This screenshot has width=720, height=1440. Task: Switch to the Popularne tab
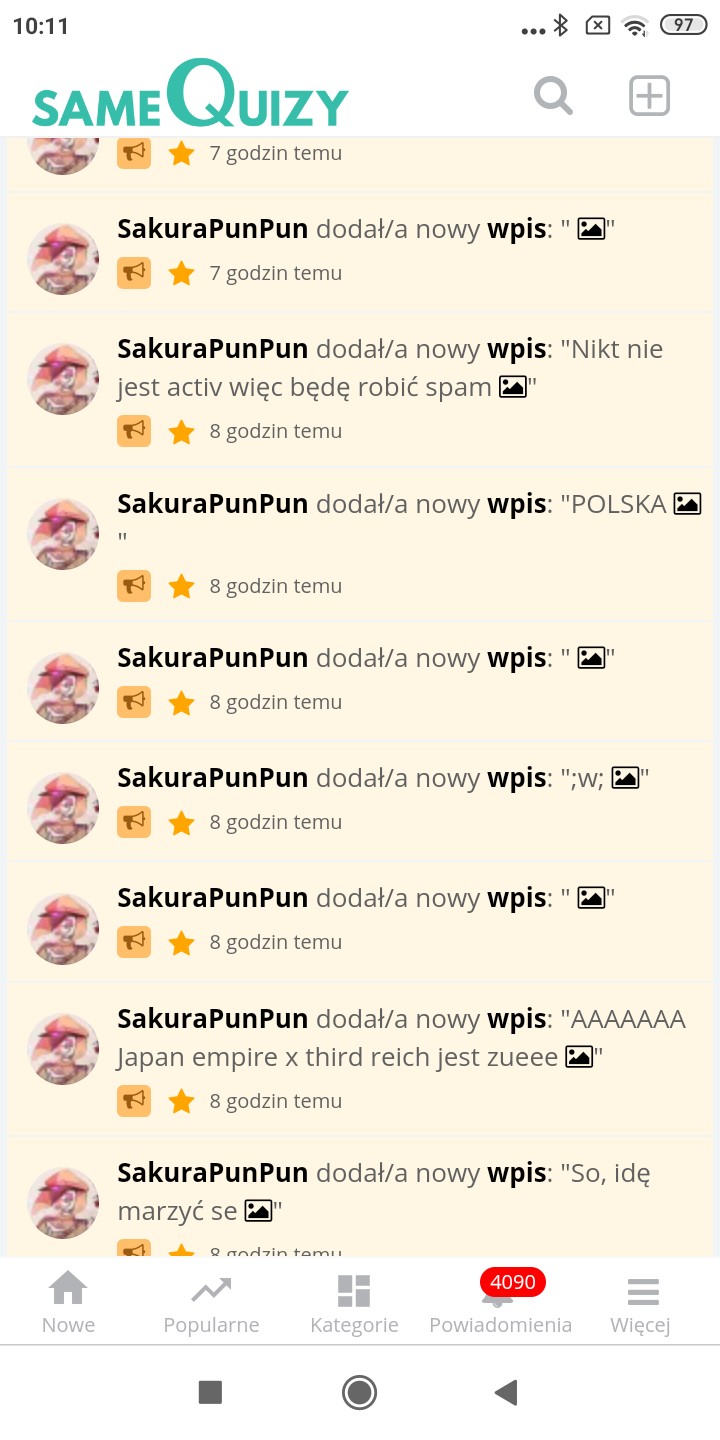pyautogui.click(x=211, y=1303)
